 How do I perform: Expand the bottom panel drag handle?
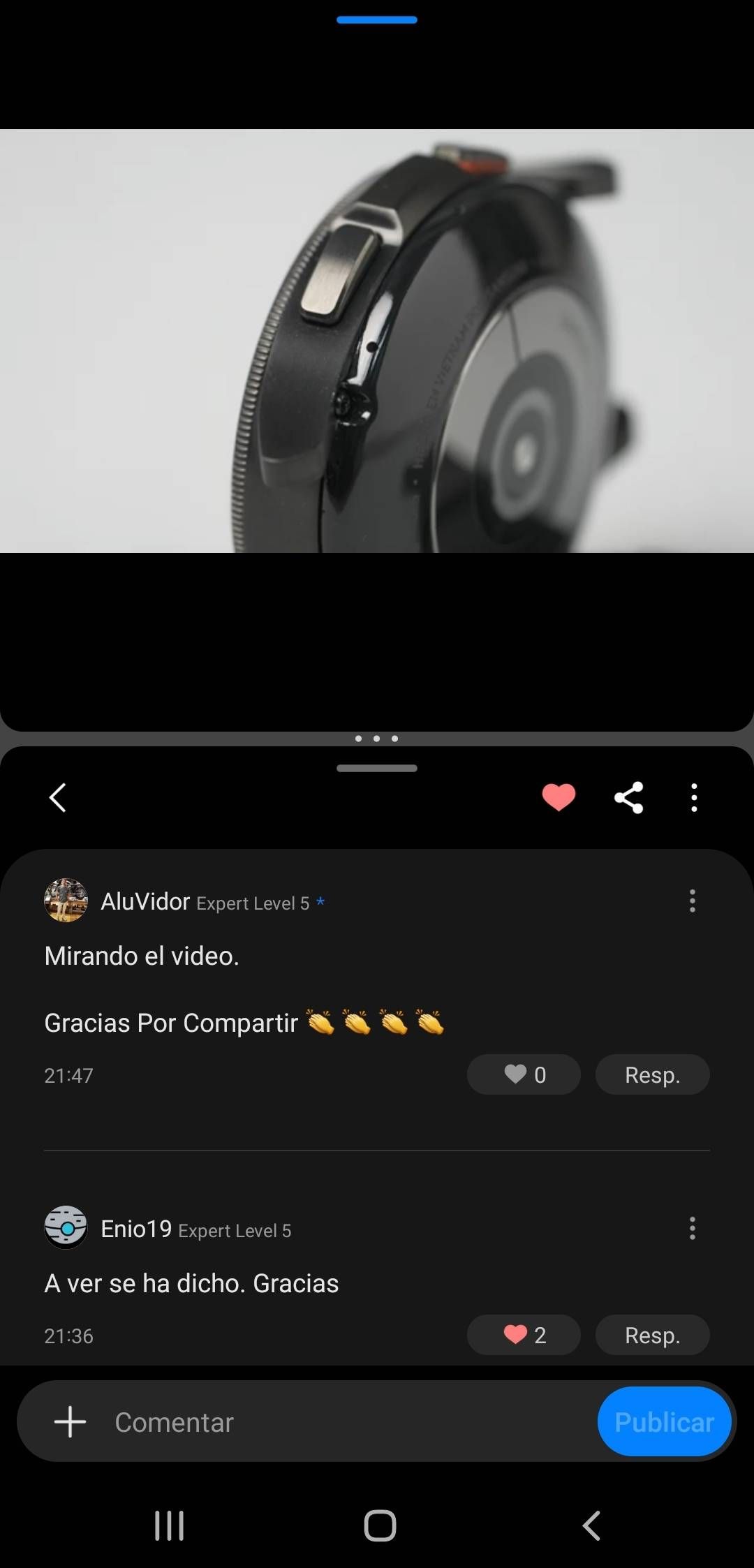377,768
